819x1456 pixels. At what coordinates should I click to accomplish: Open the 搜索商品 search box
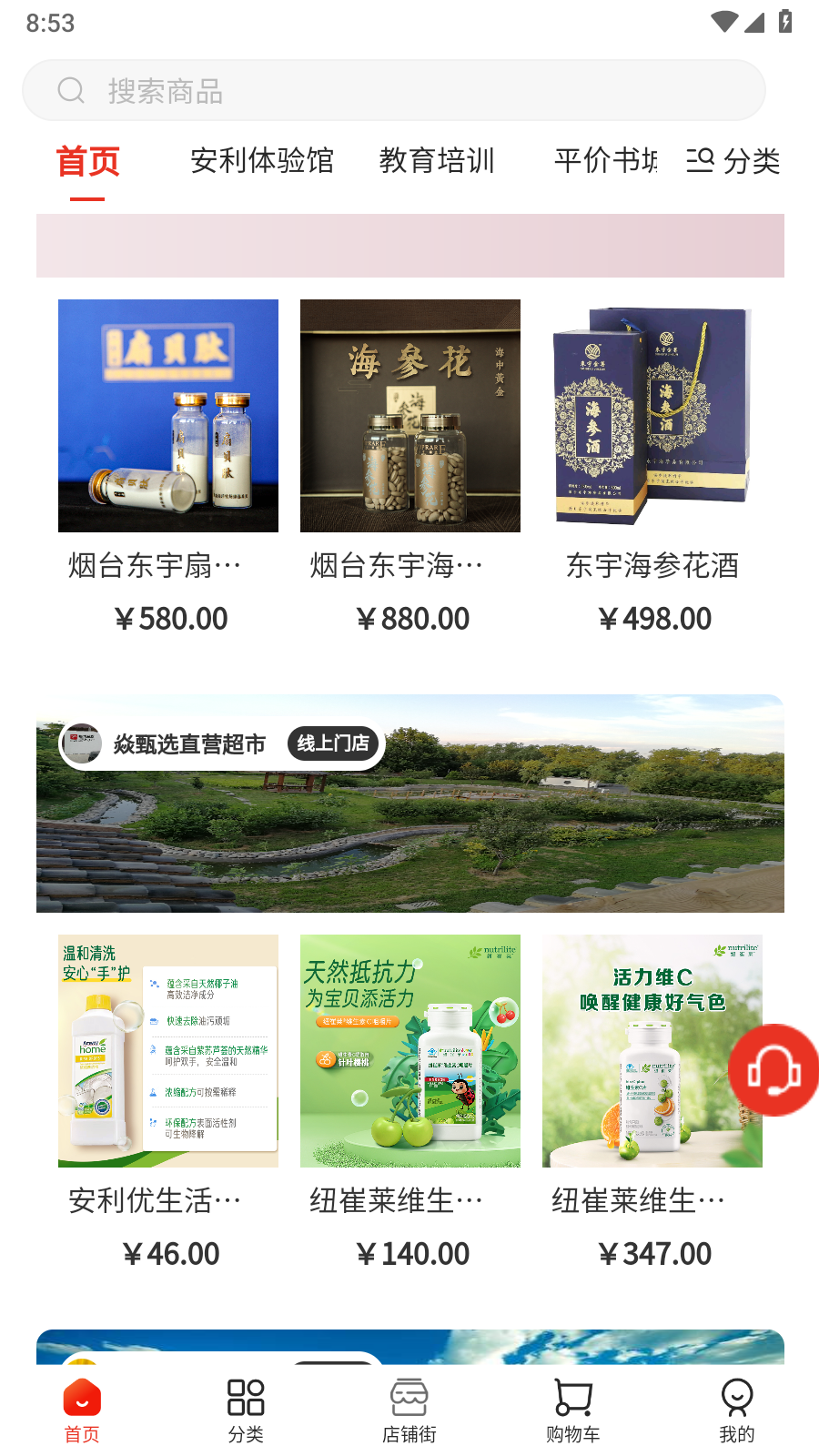(393, 91)
